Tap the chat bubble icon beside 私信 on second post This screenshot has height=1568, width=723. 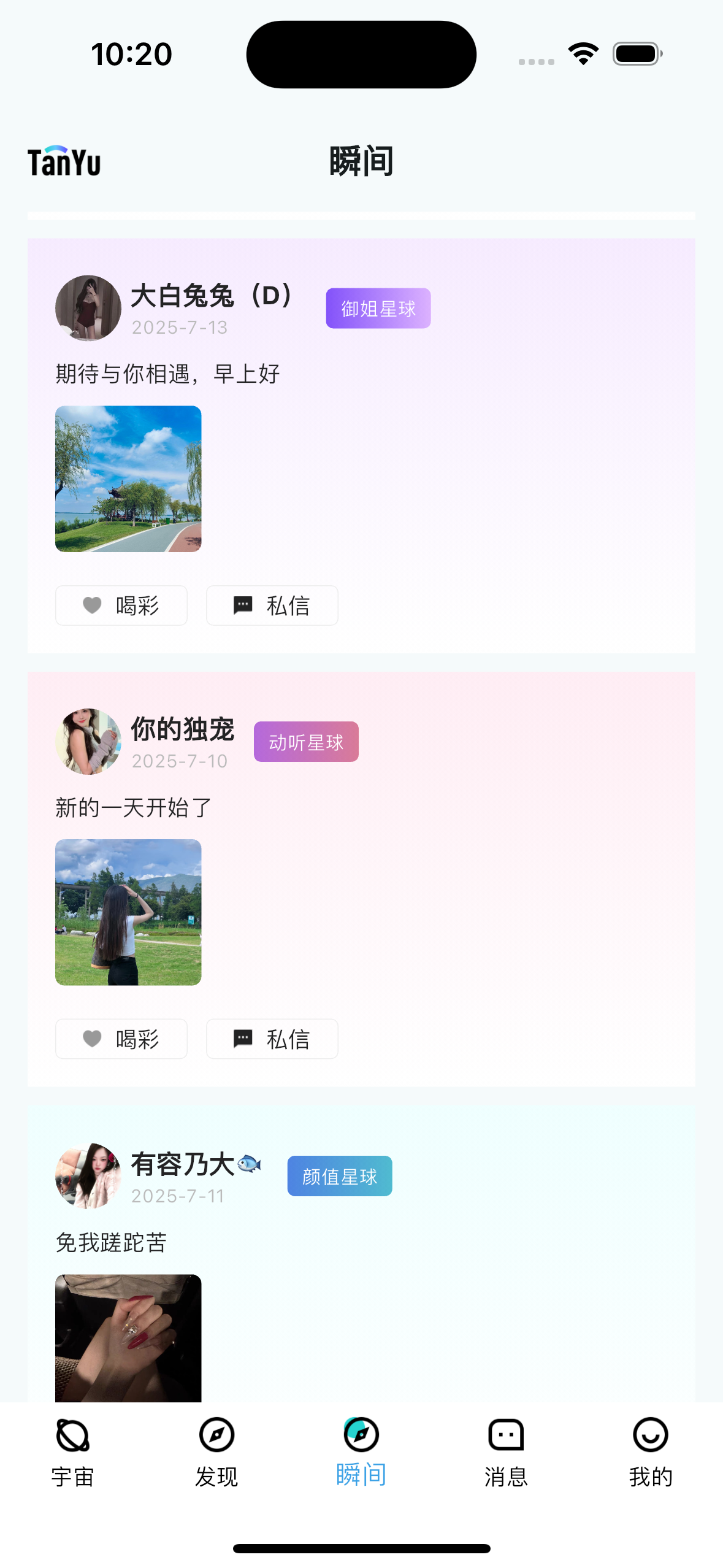243,1039
